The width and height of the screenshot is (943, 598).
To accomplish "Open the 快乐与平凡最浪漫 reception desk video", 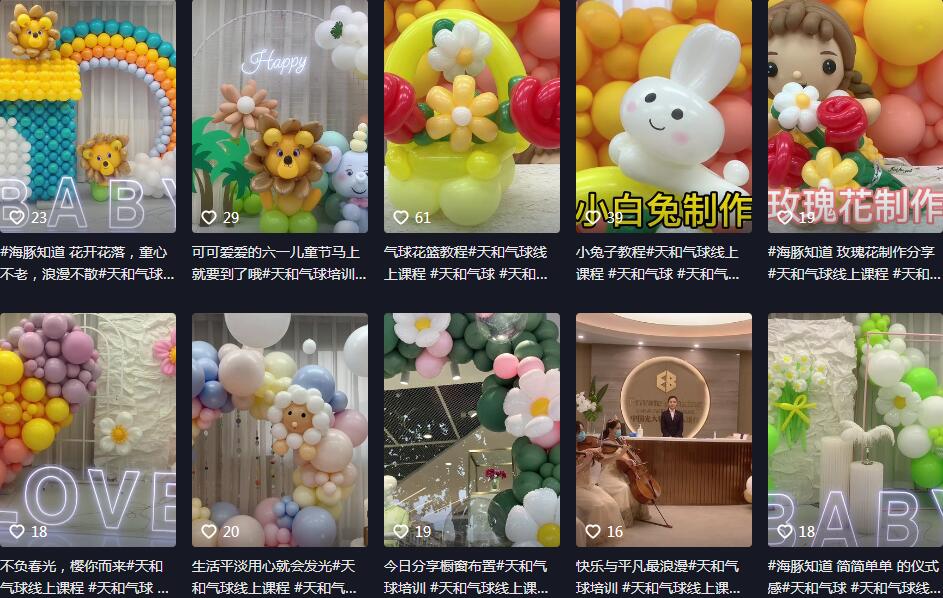I will tap(663, 430).
